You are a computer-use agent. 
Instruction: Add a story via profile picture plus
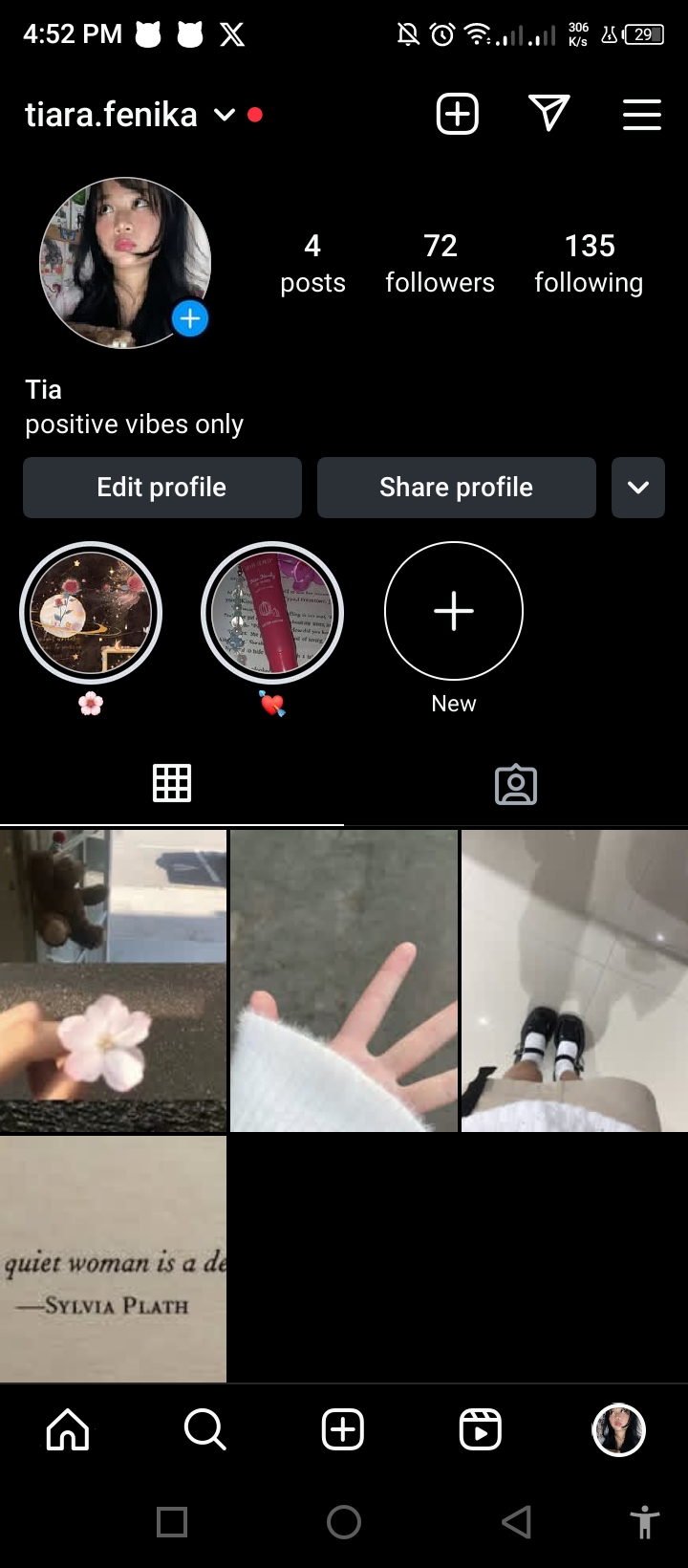[x=190, y=318]
